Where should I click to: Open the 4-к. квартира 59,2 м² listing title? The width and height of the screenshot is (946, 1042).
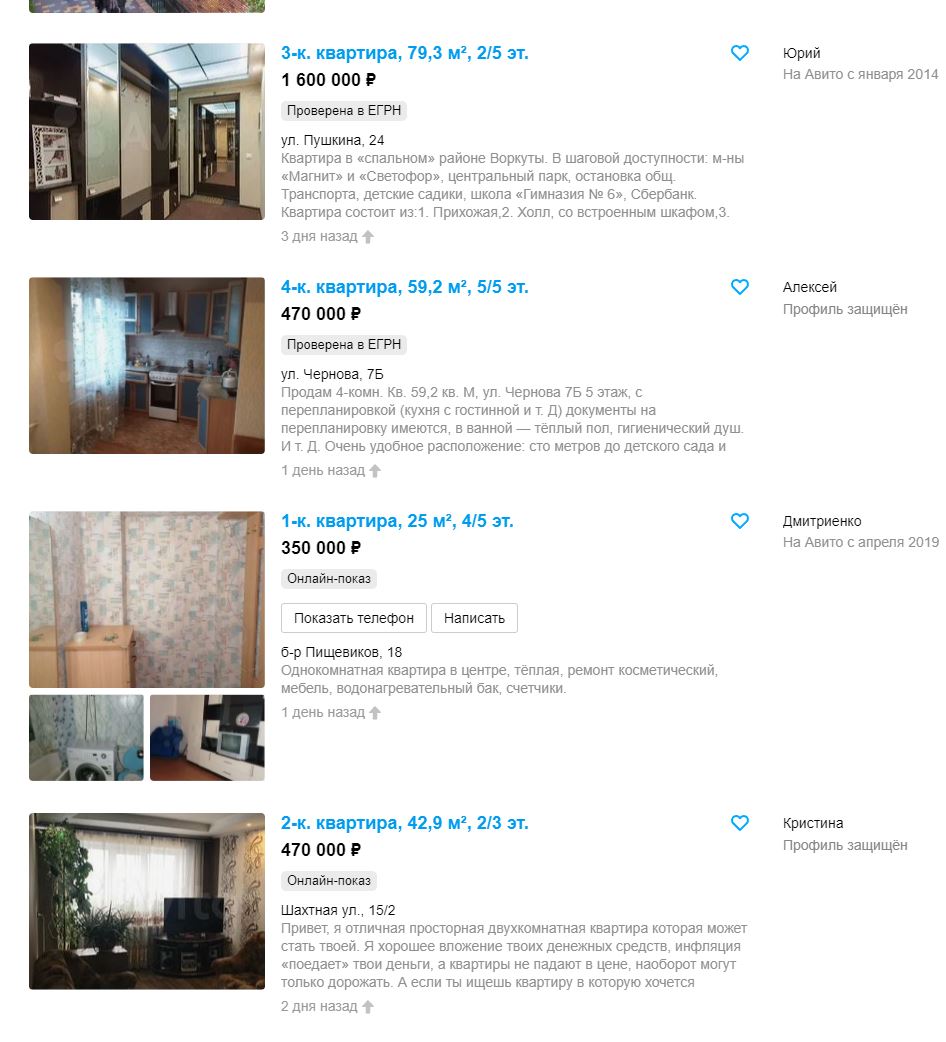tap(404, 287)
